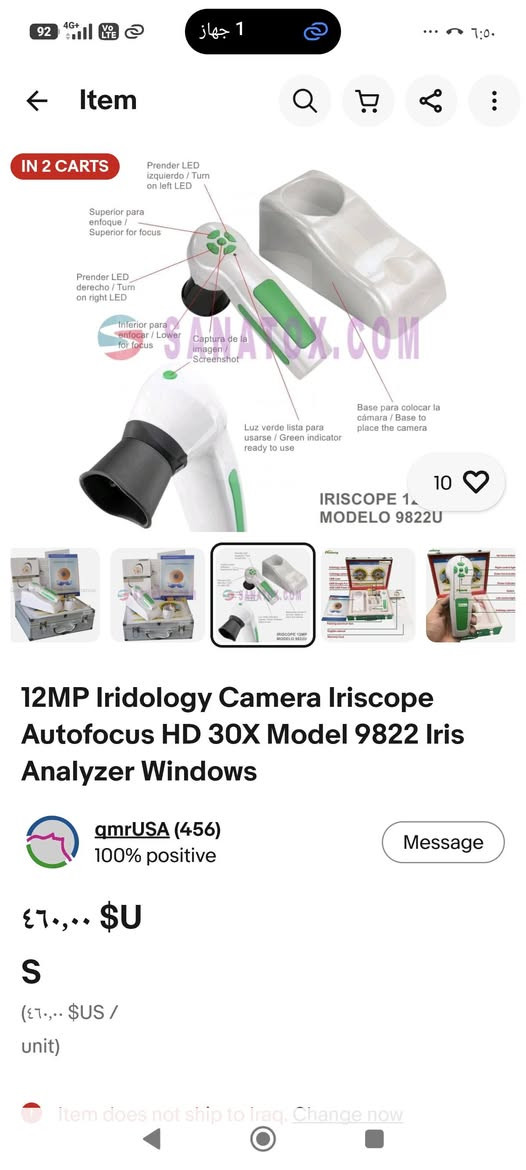The image size is (526, 1170).
Task: Open the three-dot overflow menu
Action: [494, 101]
